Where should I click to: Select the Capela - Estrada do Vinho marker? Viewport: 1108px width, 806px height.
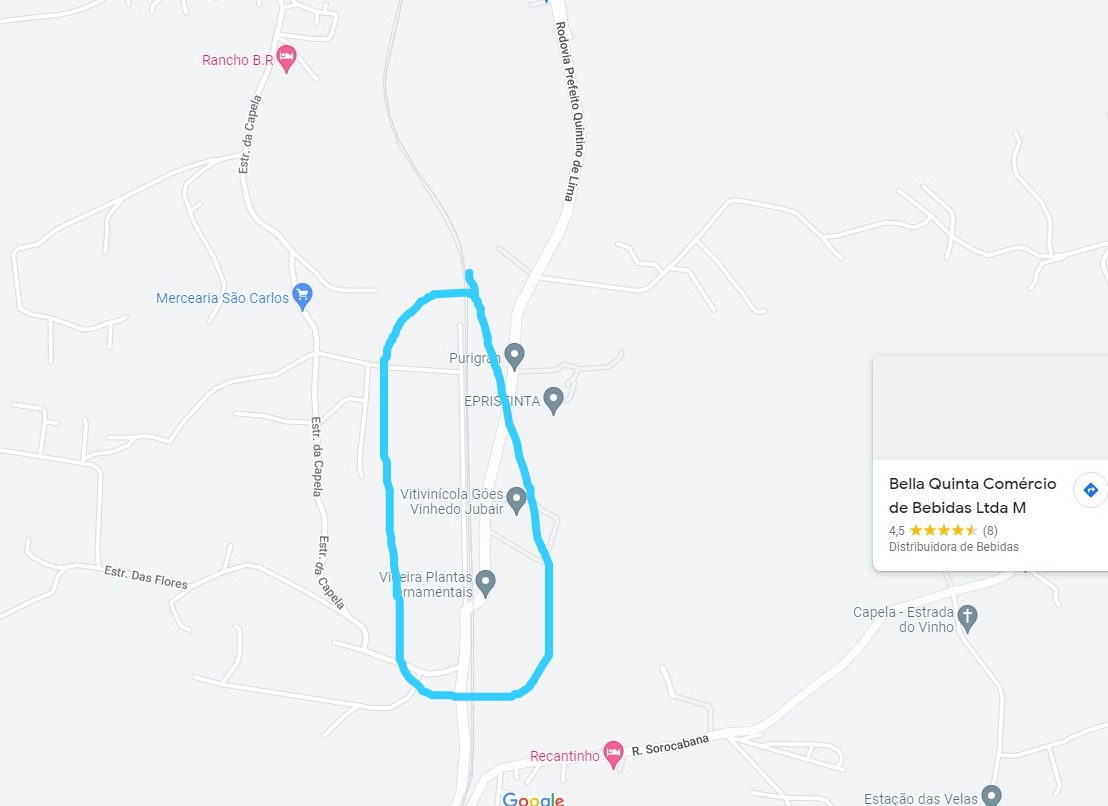point(966,616)
